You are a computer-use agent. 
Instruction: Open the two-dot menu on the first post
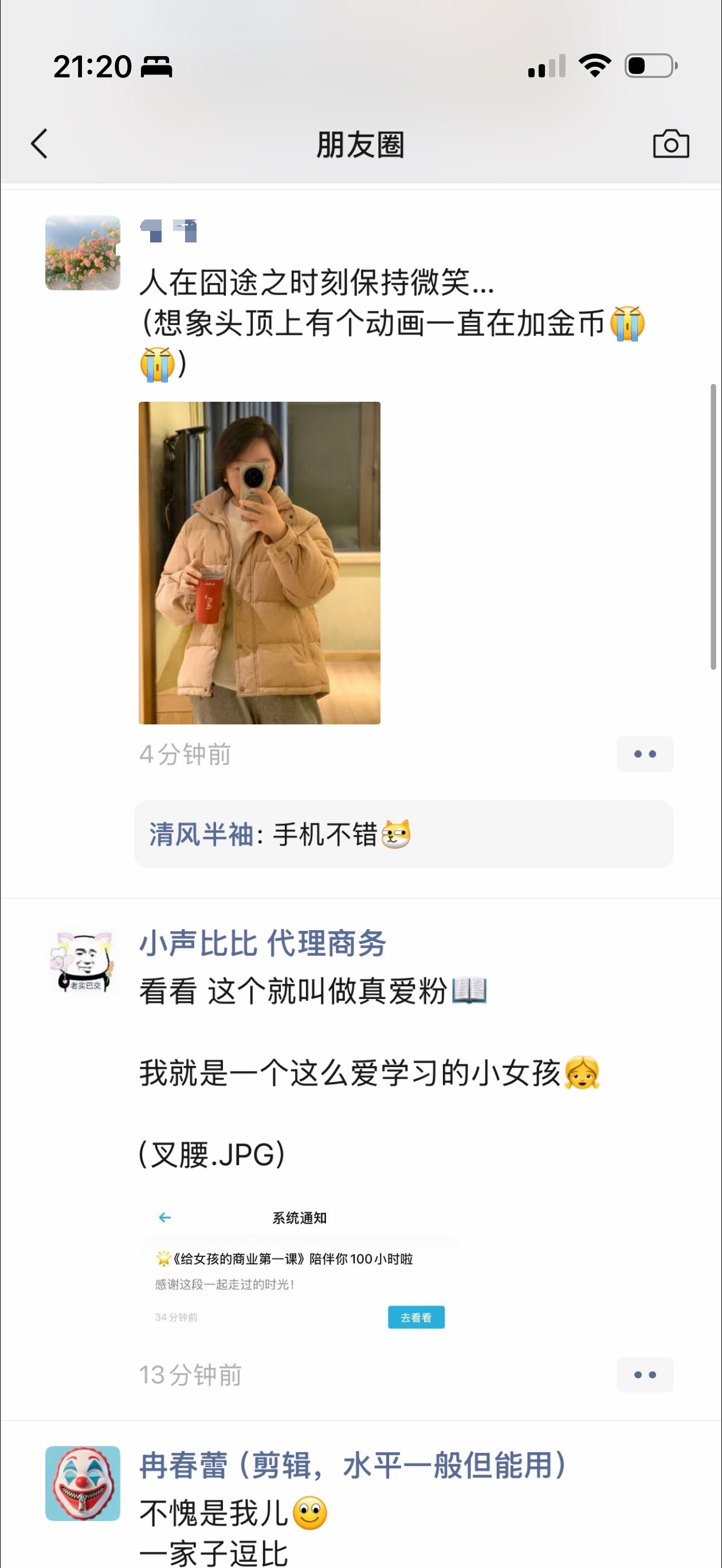[645, 754]
